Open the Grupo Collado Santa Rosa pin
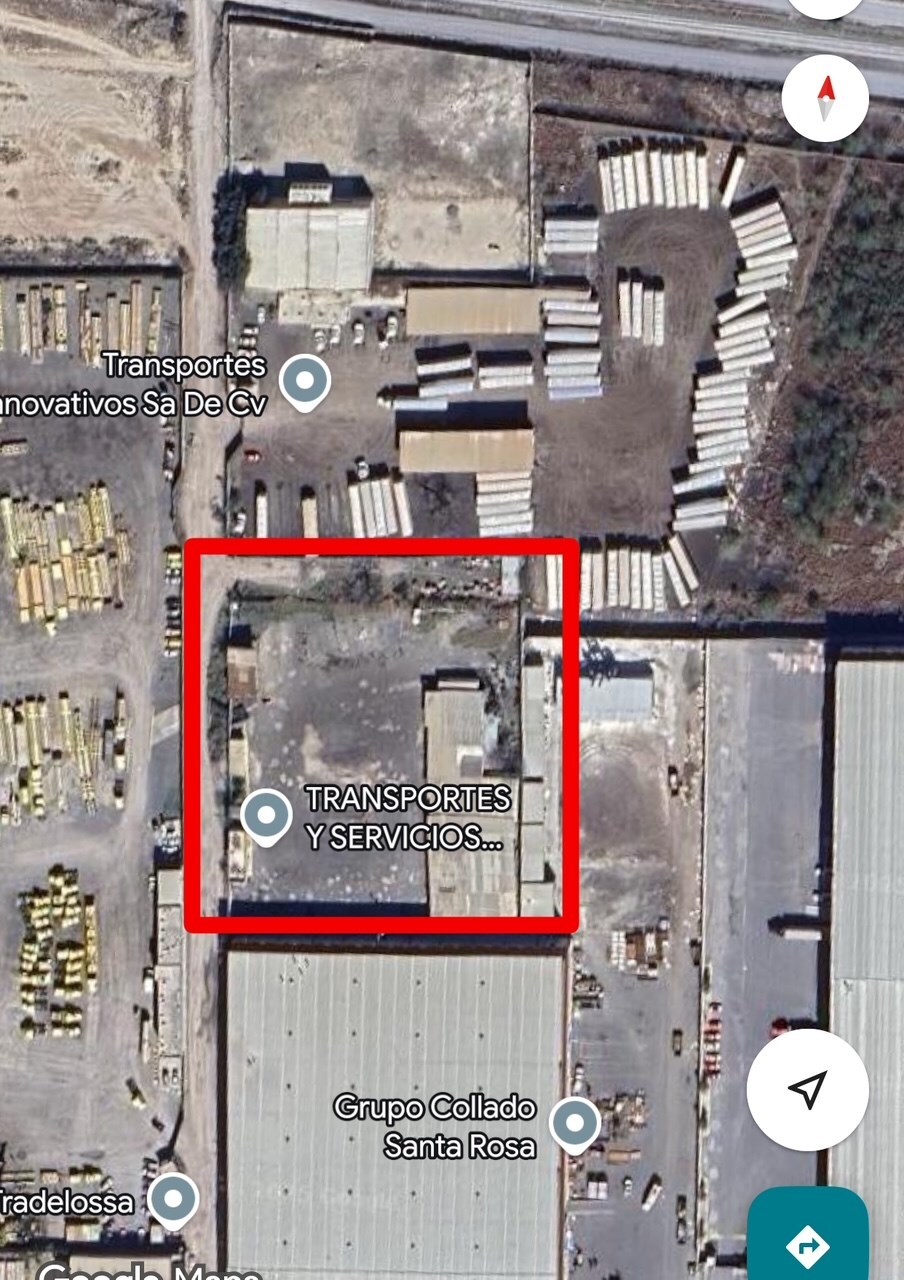The width and height of the screenshot is (904, 1280). [575, 1123]
